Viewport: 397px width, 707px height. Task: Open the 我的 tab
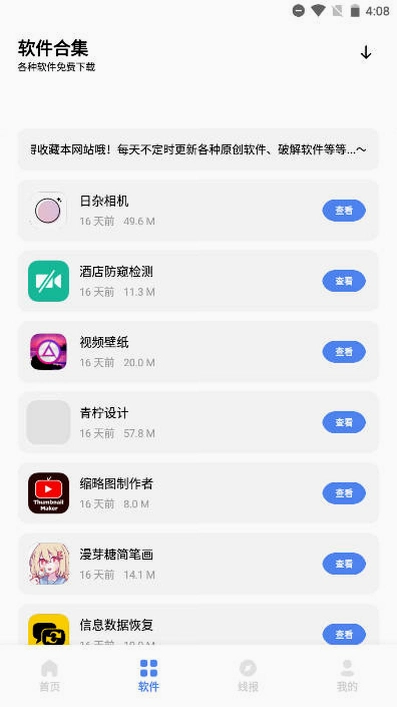pos(347,675)
